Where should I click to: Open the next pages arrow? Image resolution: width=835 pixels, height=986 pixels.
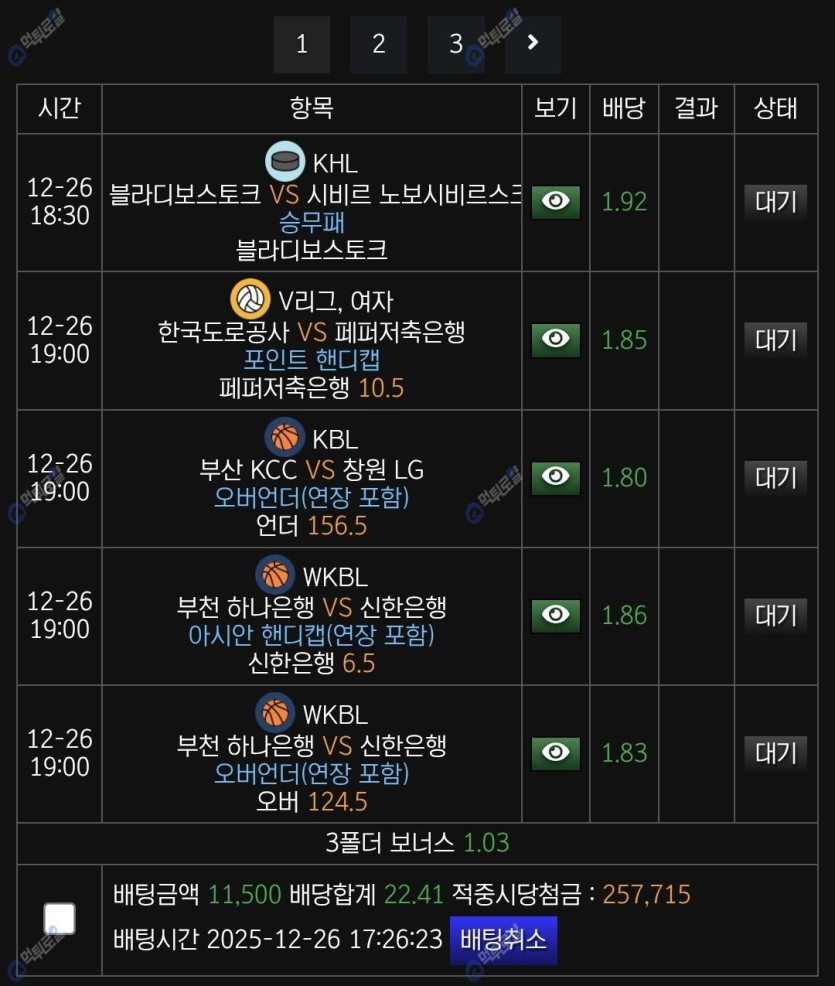[x=533, y=44]
